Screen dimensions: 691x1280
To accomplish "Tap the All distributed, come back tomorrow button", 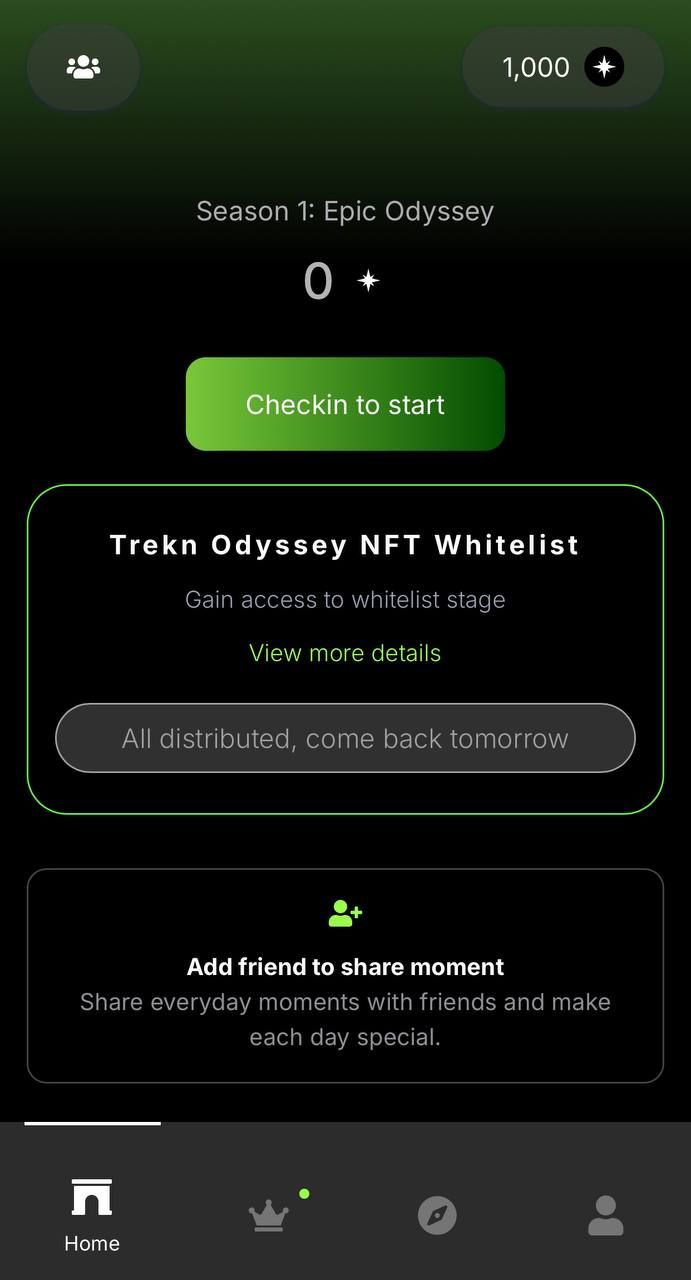I will point(345,738).
